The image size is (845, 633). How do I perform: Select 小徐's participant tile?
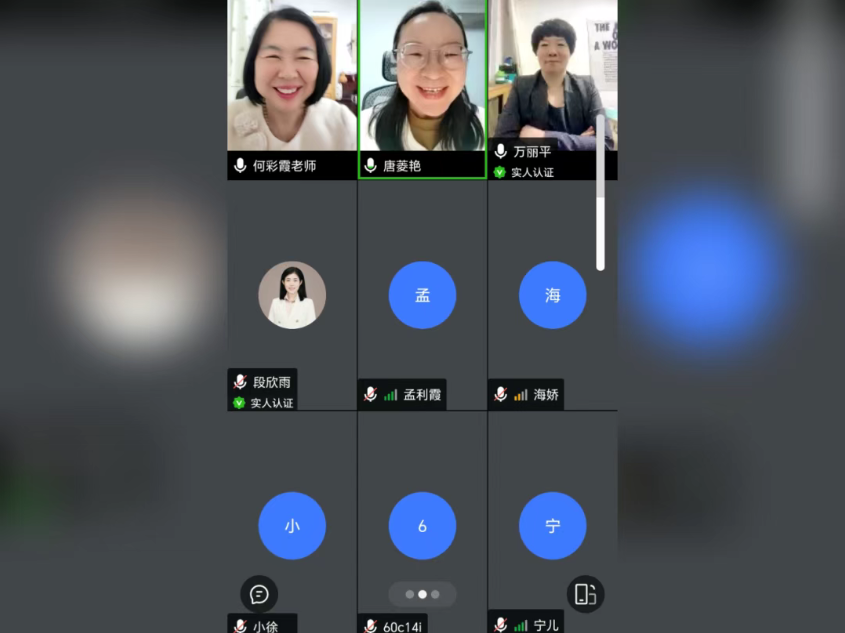click(292, 525)
